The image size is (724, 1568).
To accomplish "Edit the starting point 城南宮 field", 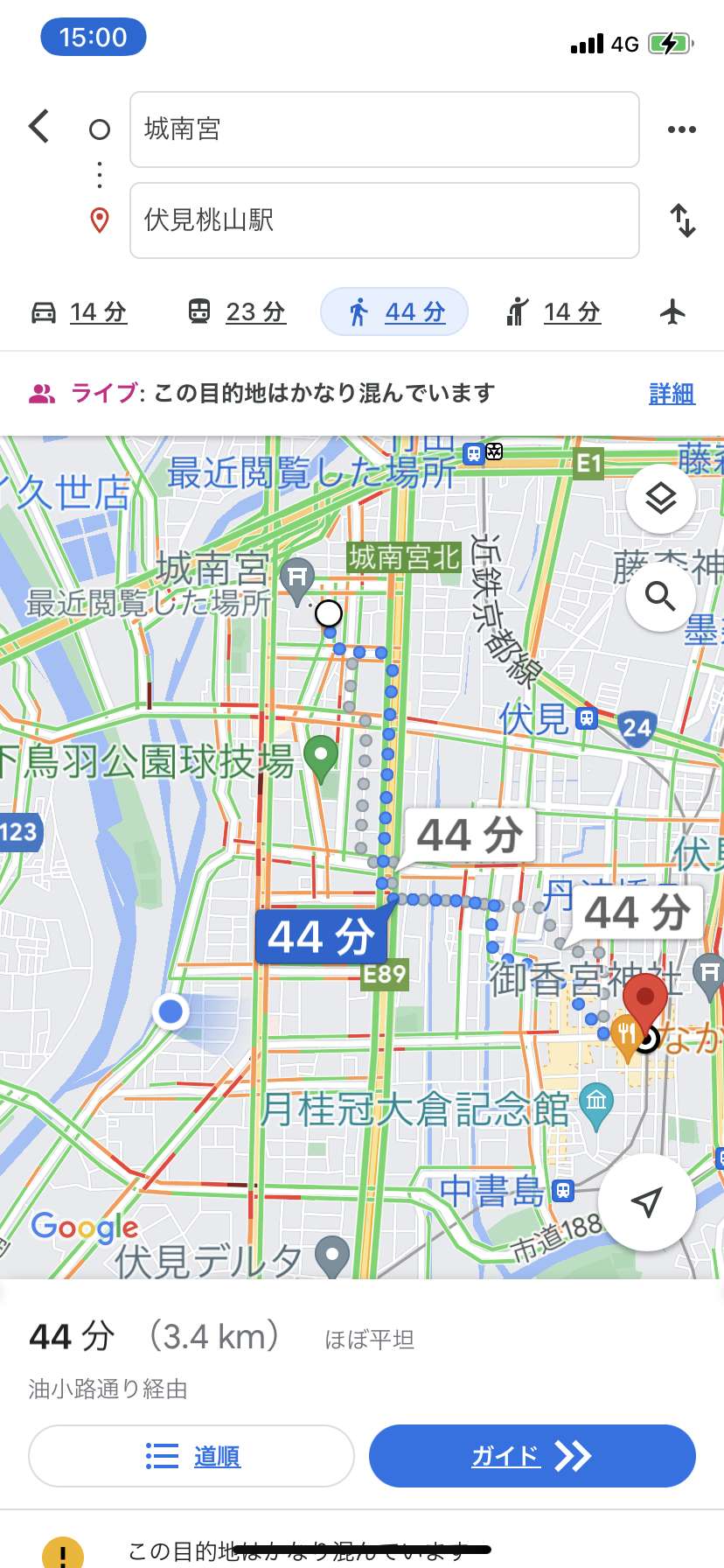I will coord(385,129).
